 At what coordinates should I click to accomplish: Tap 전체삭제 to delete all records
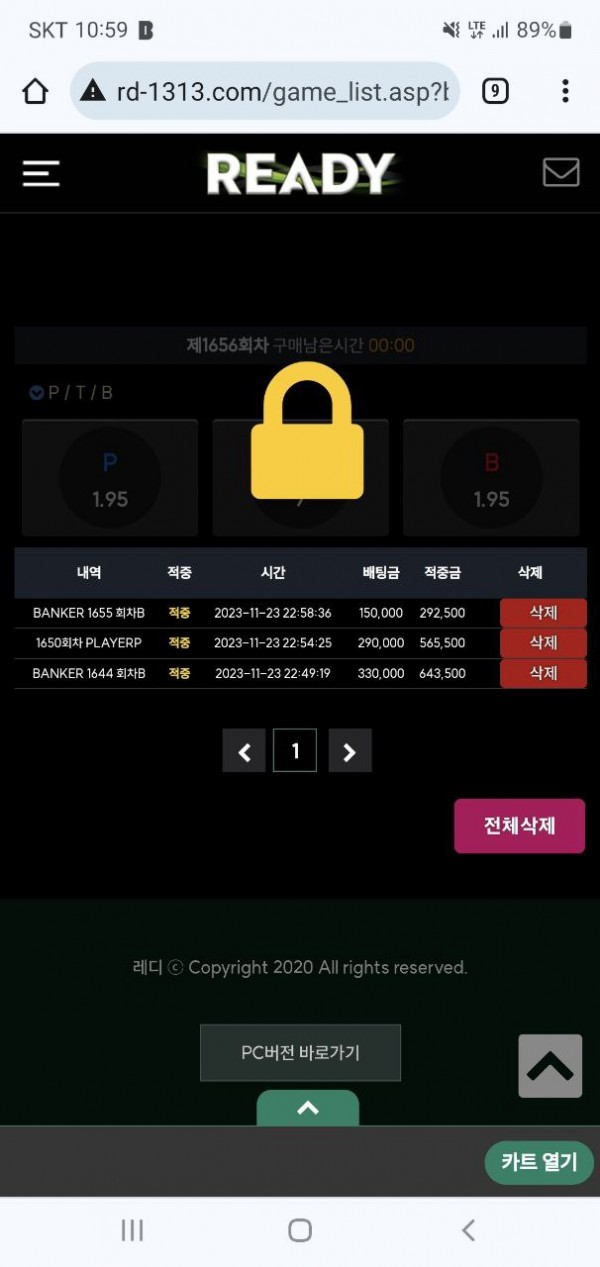coord(519,826)
